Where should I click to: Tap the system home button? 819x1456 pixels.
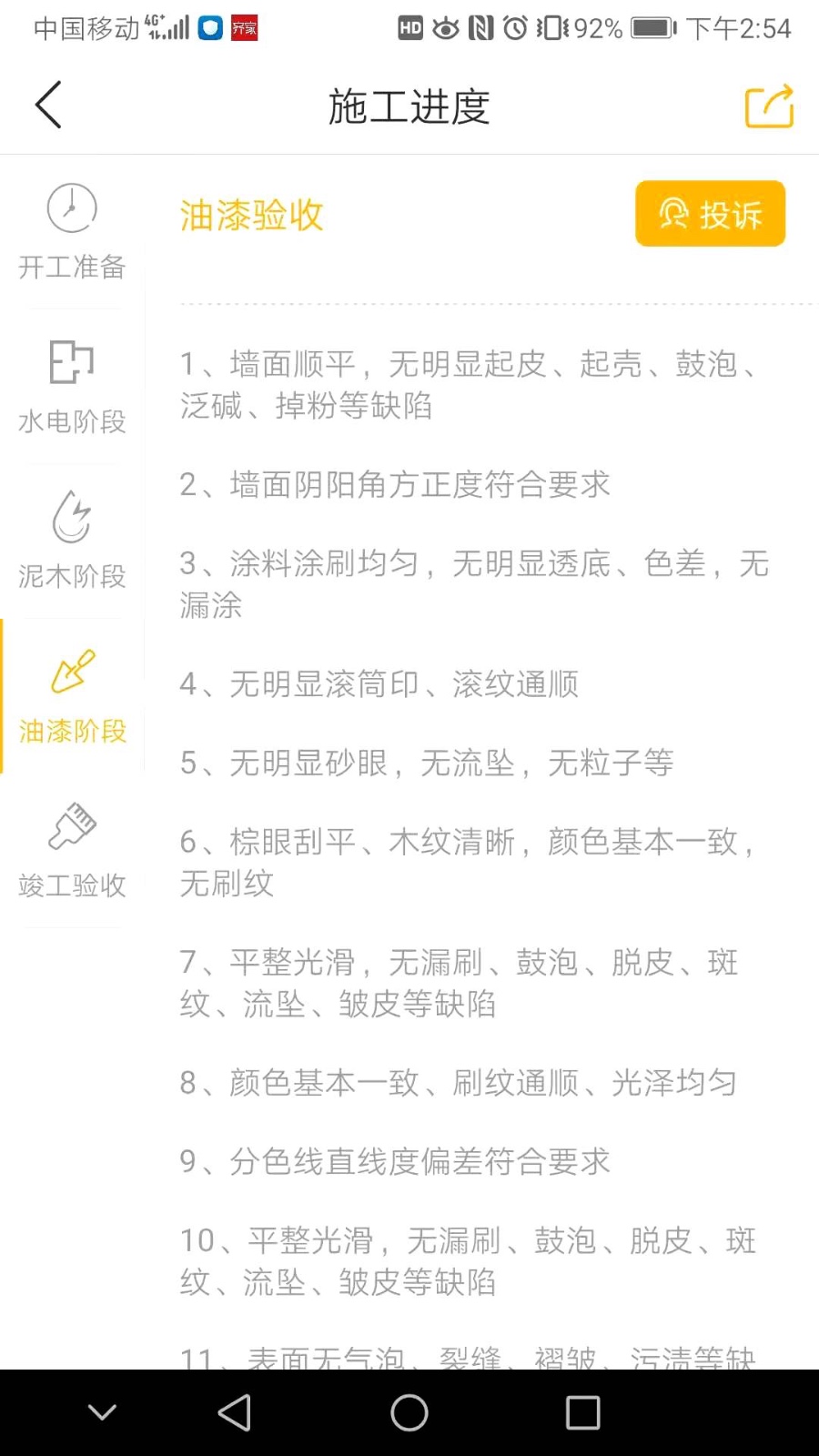click(x=409, y=1412)
